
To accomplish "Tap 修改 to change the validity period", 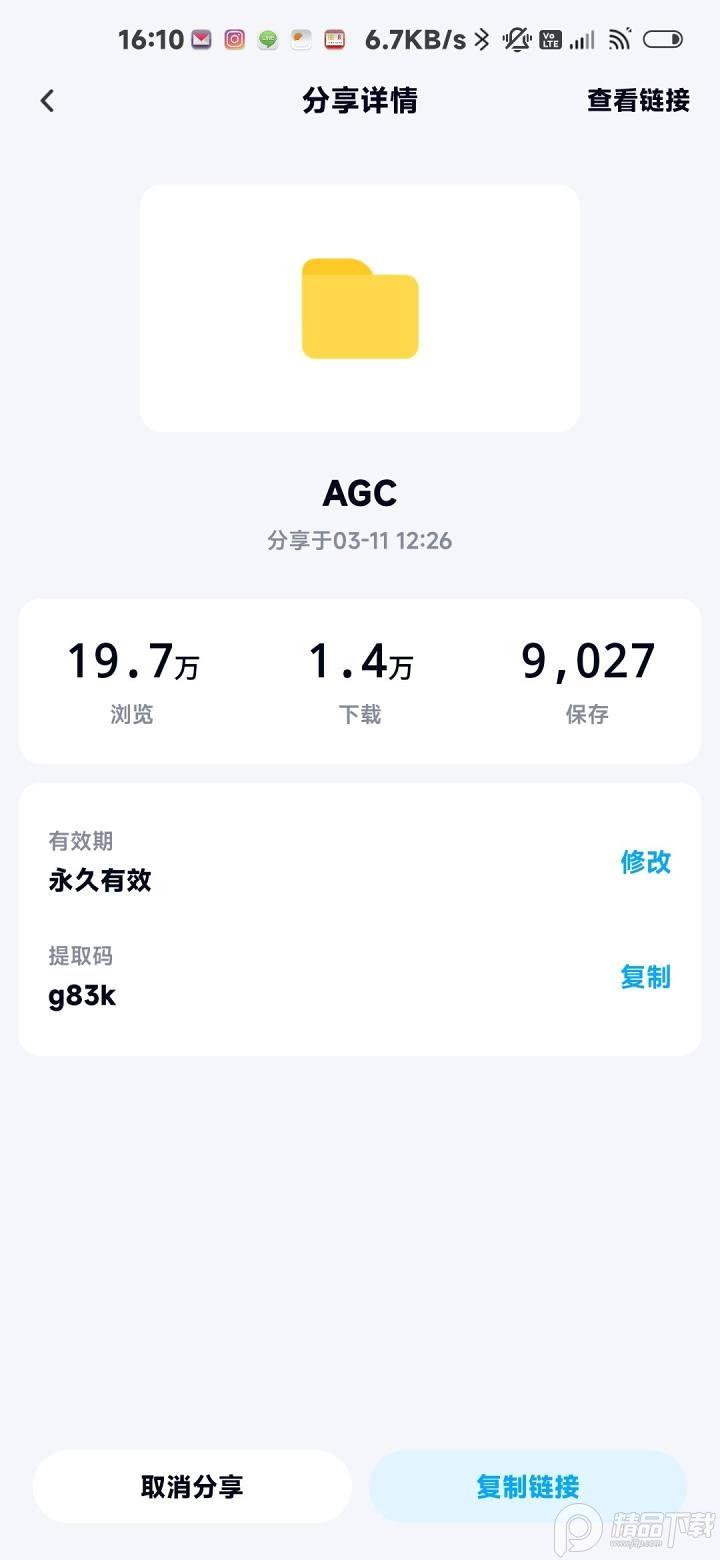I will [645, 861].
